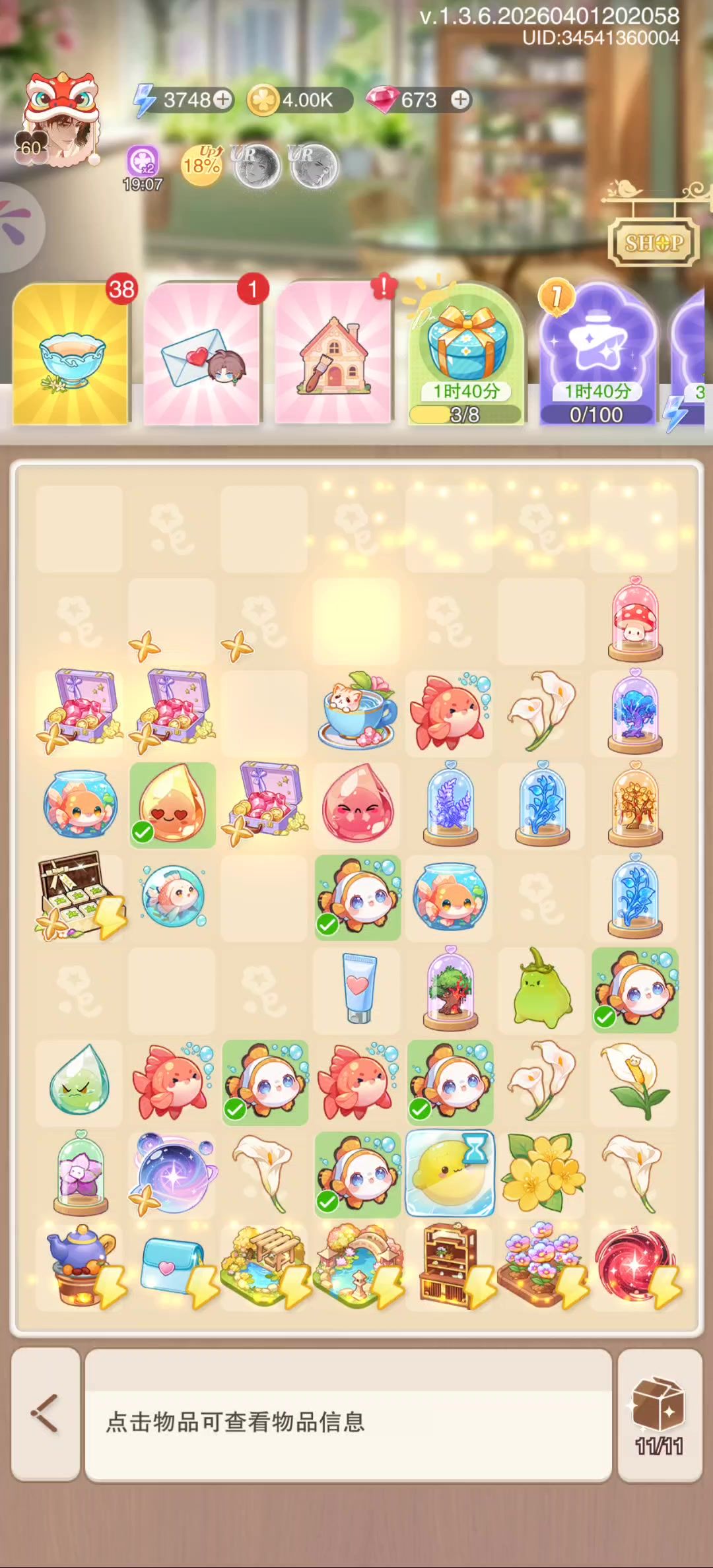This screenshot has height=1568, width=713.
Task: Open the house decoration card
Action: 333,354
